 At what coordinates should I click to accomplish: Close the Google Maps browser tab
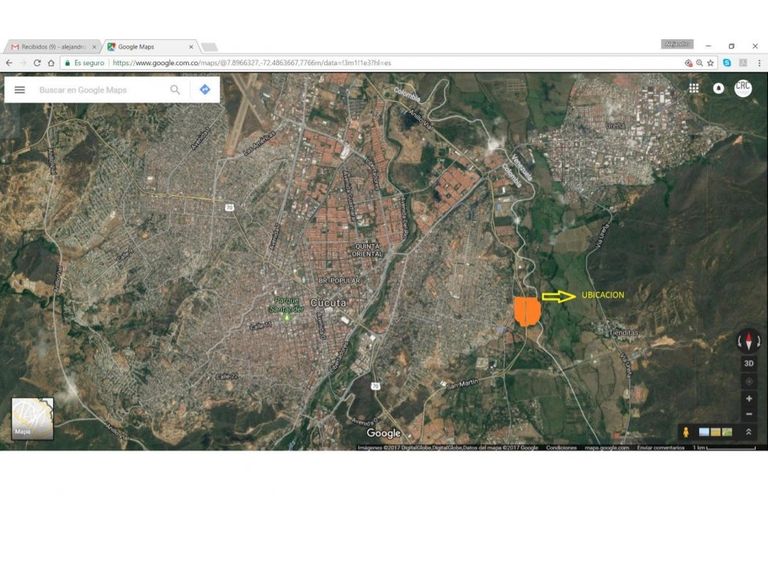click(x=191, y=47)
